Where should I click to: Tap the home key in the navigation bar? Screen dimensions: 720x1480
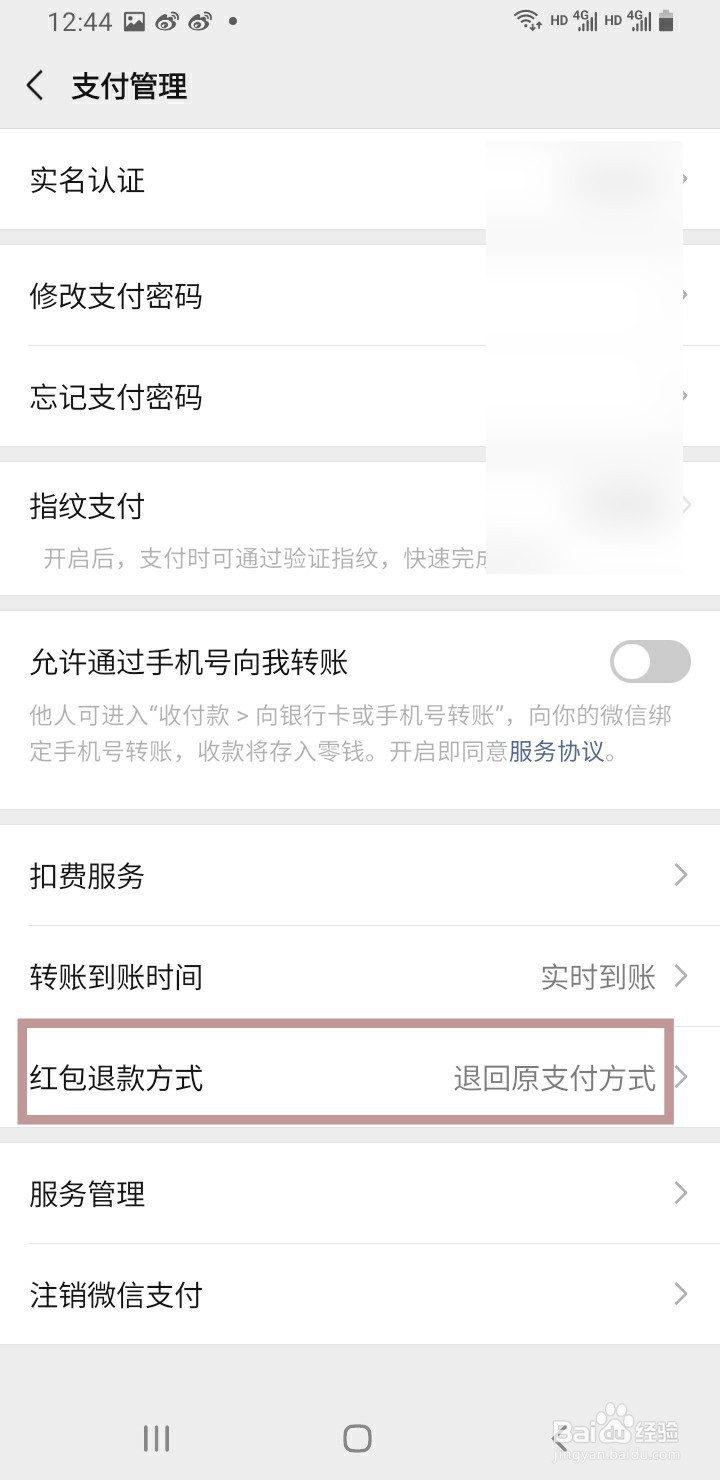[356, 1437]
